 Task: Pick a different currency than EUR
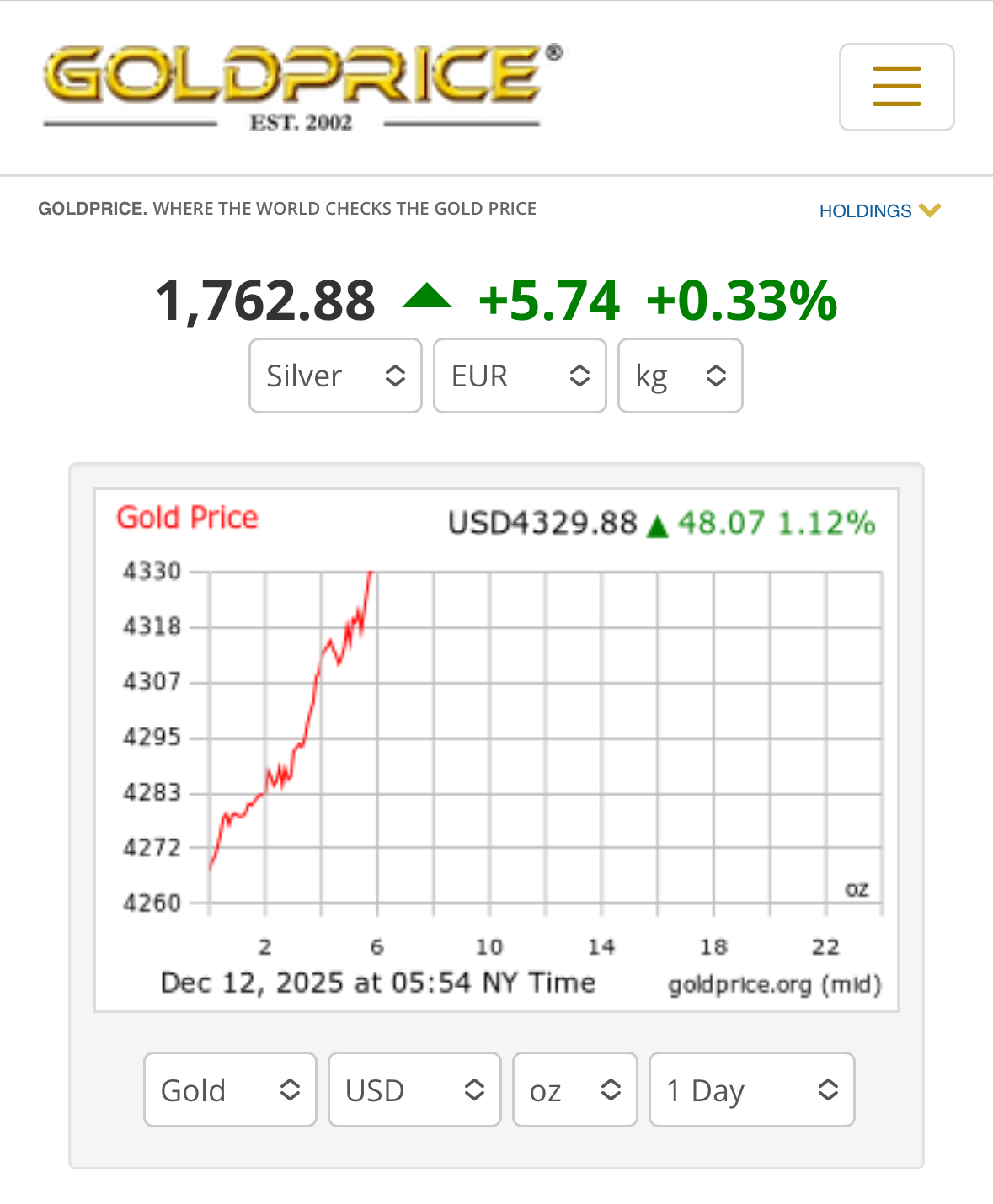pos(520,376)
